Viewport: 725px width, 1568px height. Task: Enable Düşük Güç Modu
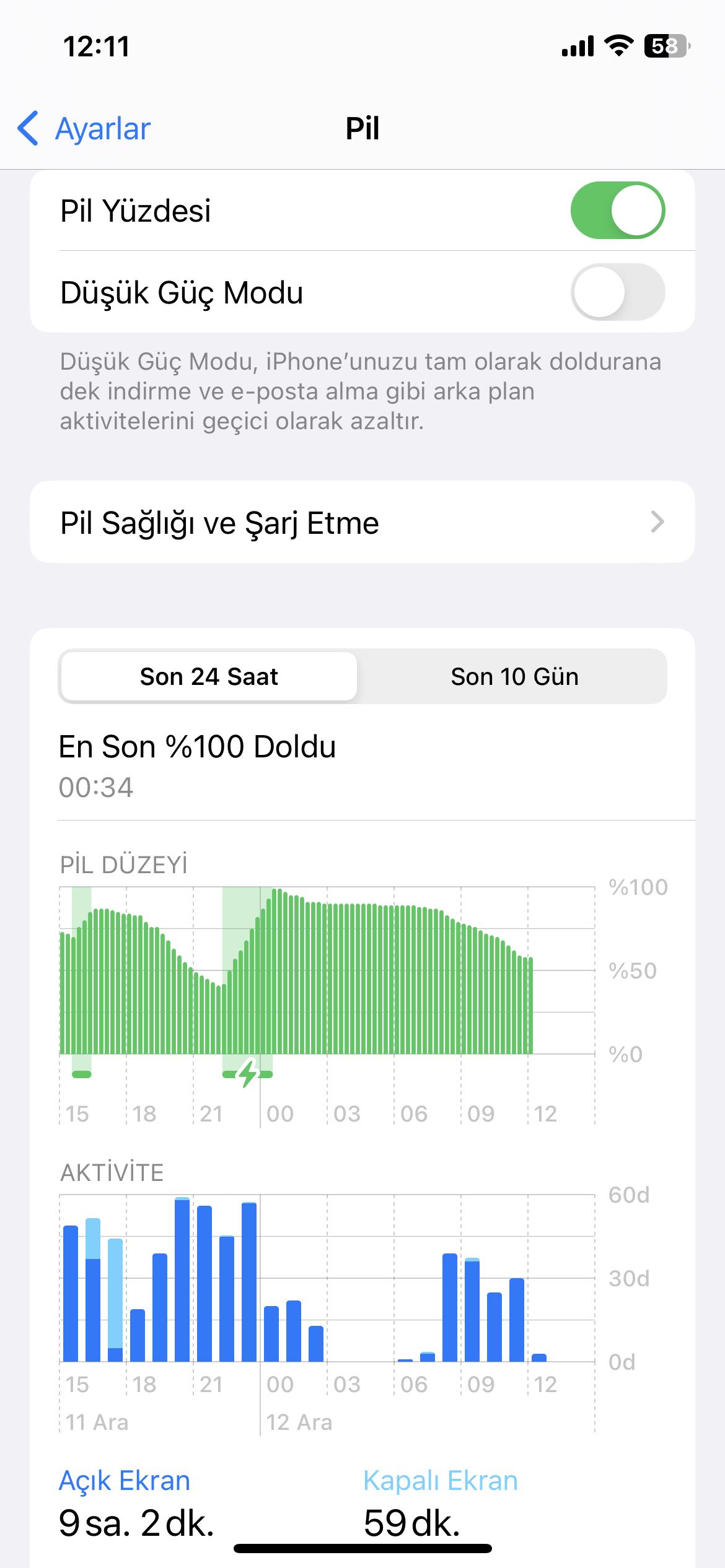617,292
